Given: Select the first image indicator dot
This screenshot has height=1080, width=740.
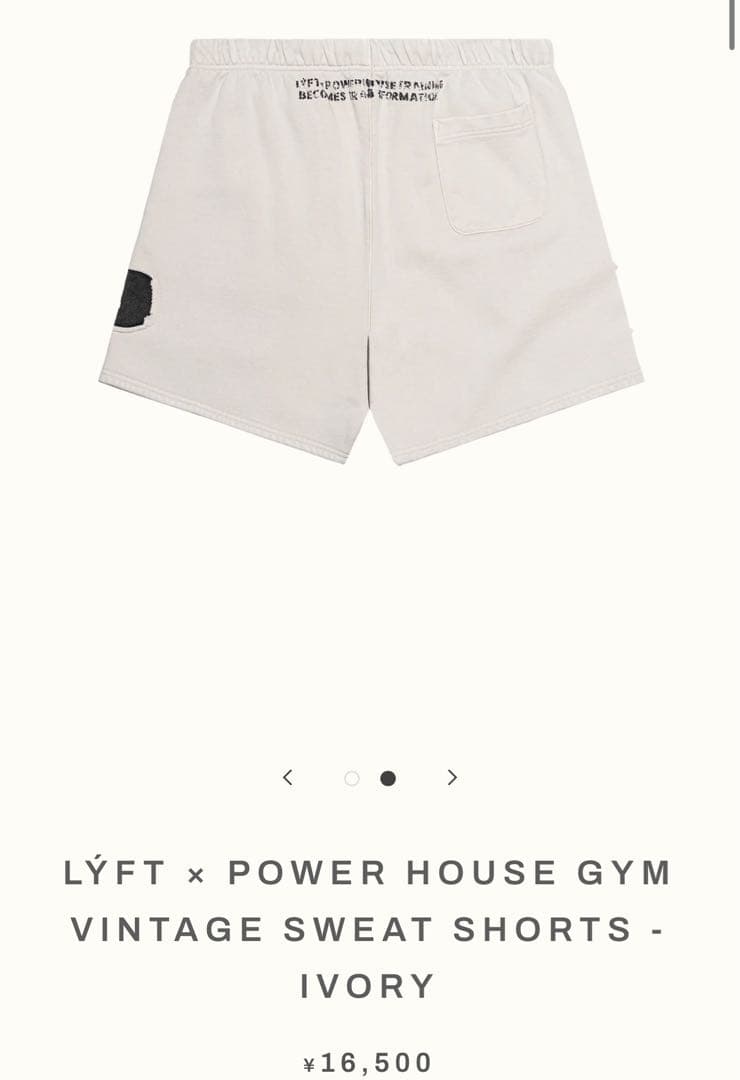Looking at the screenshot, I should pos(351,778).
